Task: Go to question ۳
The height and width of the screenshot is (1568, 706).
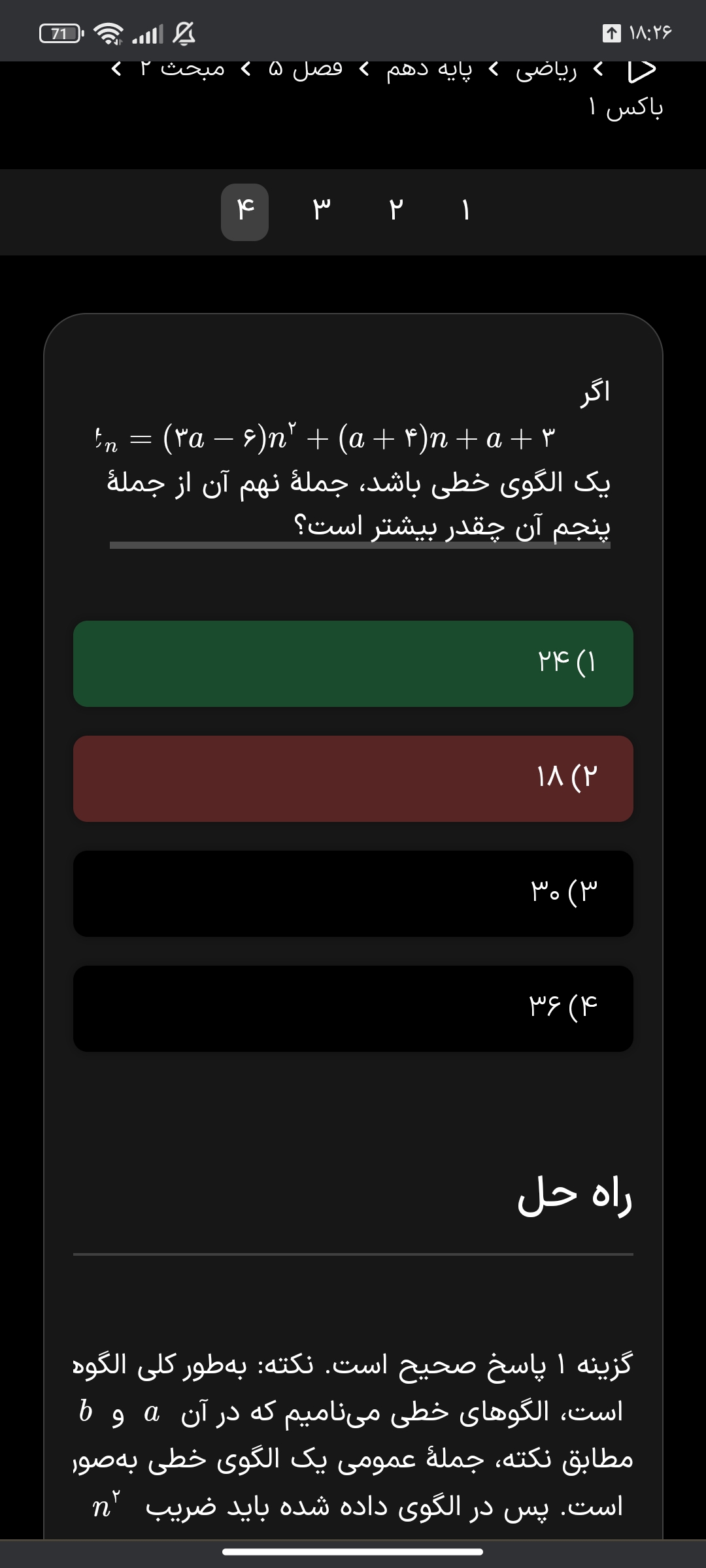Action: point(321,212)
